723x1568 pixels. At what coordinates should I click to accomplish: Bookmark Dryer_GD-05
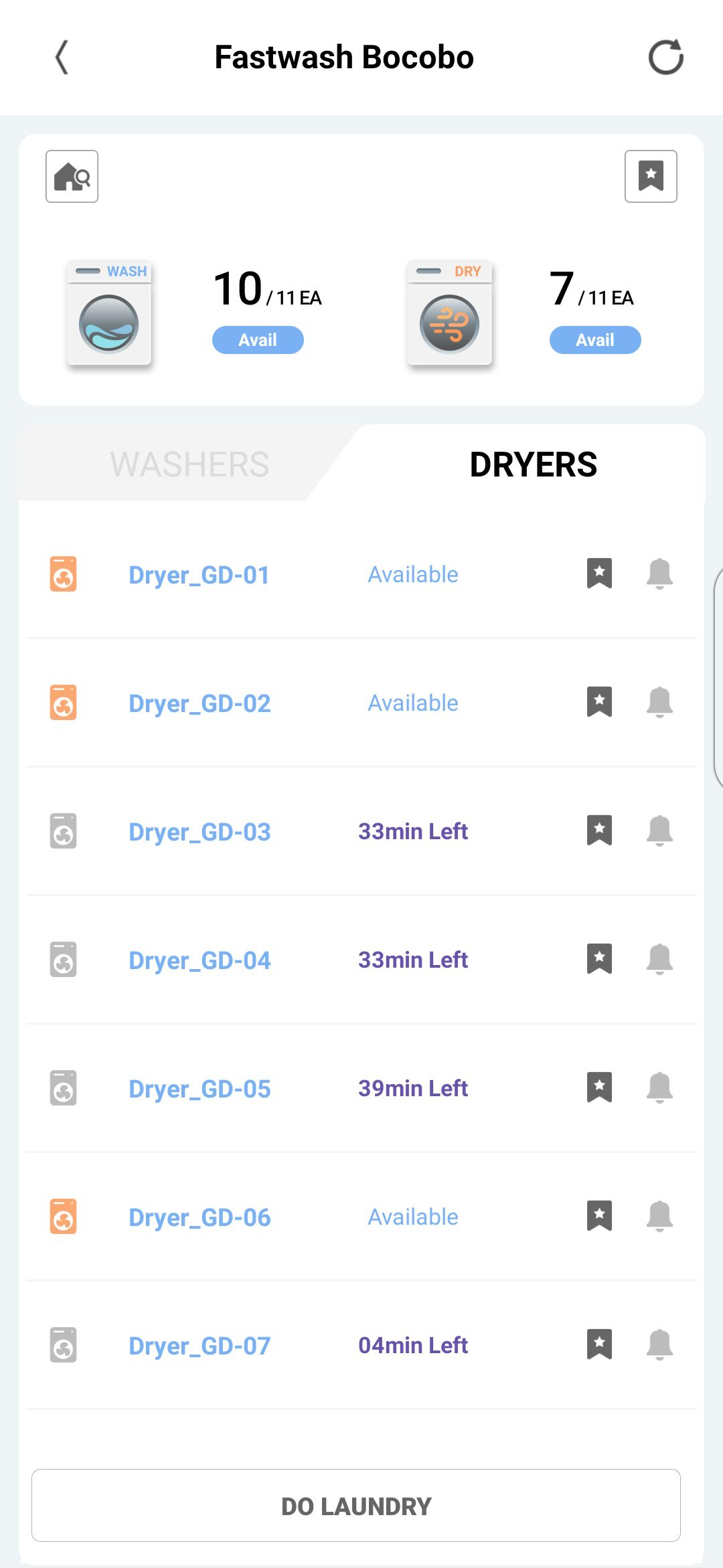(599, 1087)
